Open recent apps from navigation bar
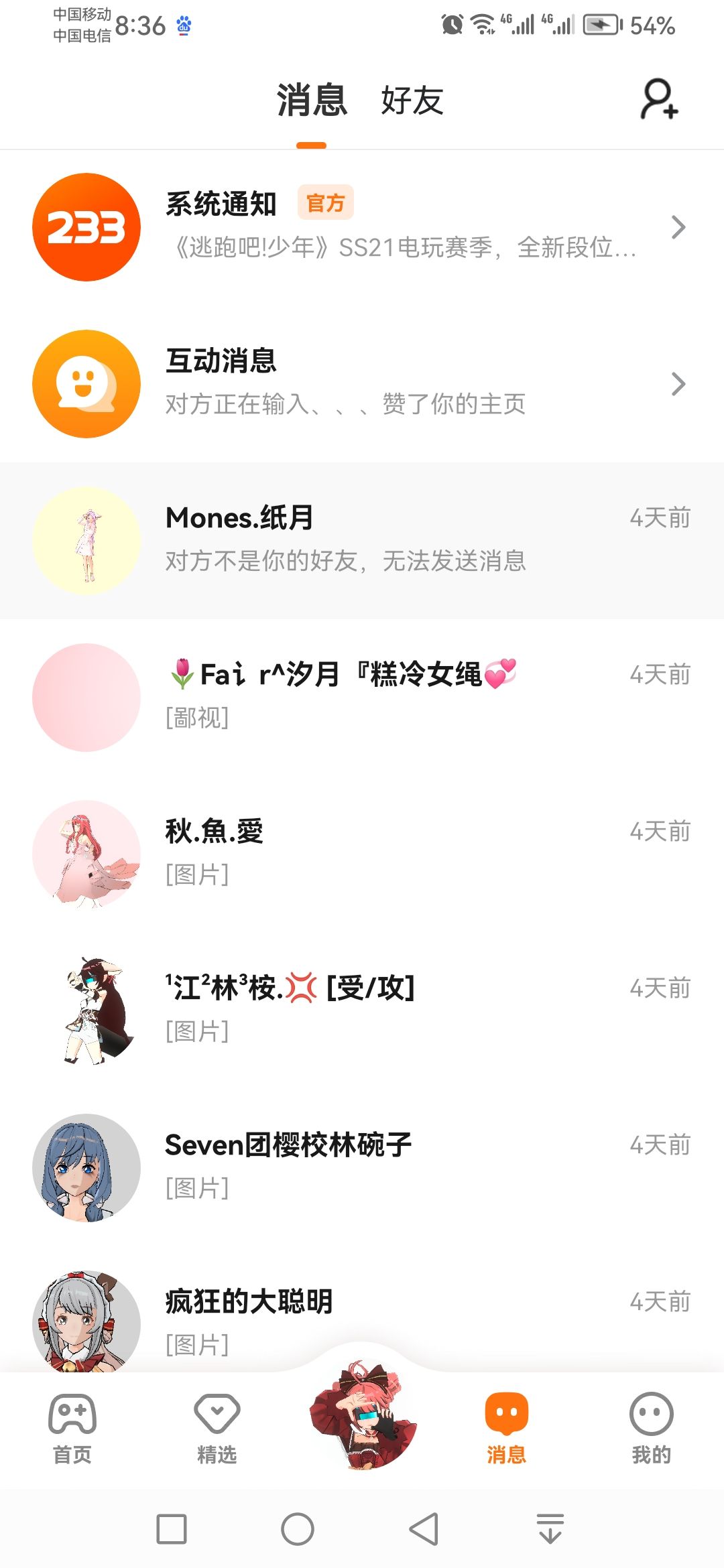 [172, 1529]
